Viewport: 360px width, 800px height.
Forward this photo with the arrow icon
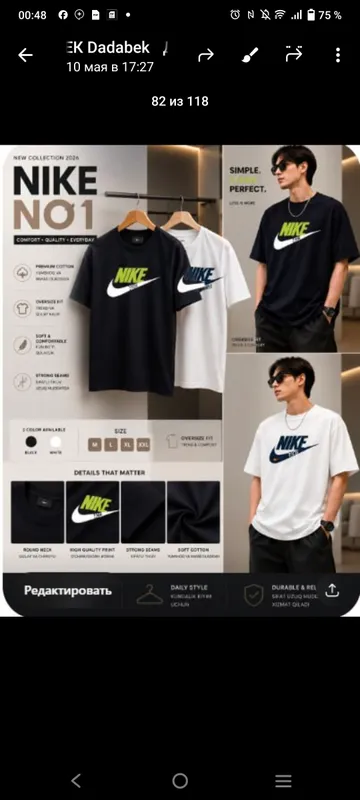pos(205,55)
